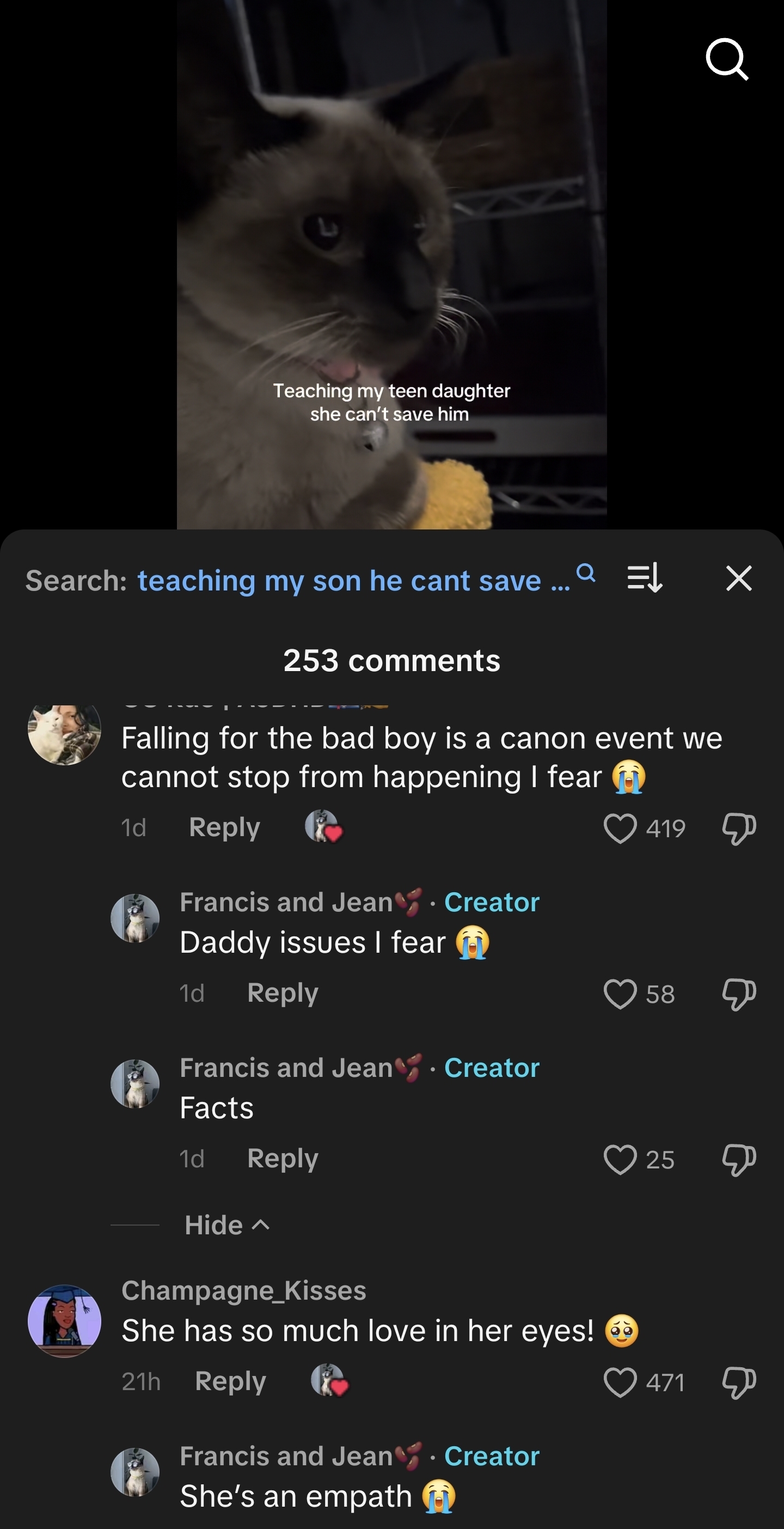Hide the expanded replies
Screen dimensions: 784x1529
(x=226, y=1225)
